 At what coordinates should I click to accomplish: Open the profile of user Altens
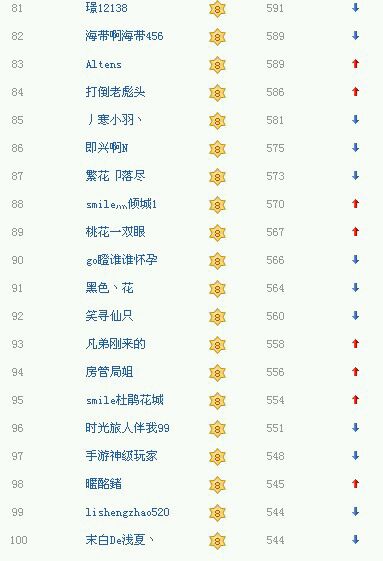(103, 64)
